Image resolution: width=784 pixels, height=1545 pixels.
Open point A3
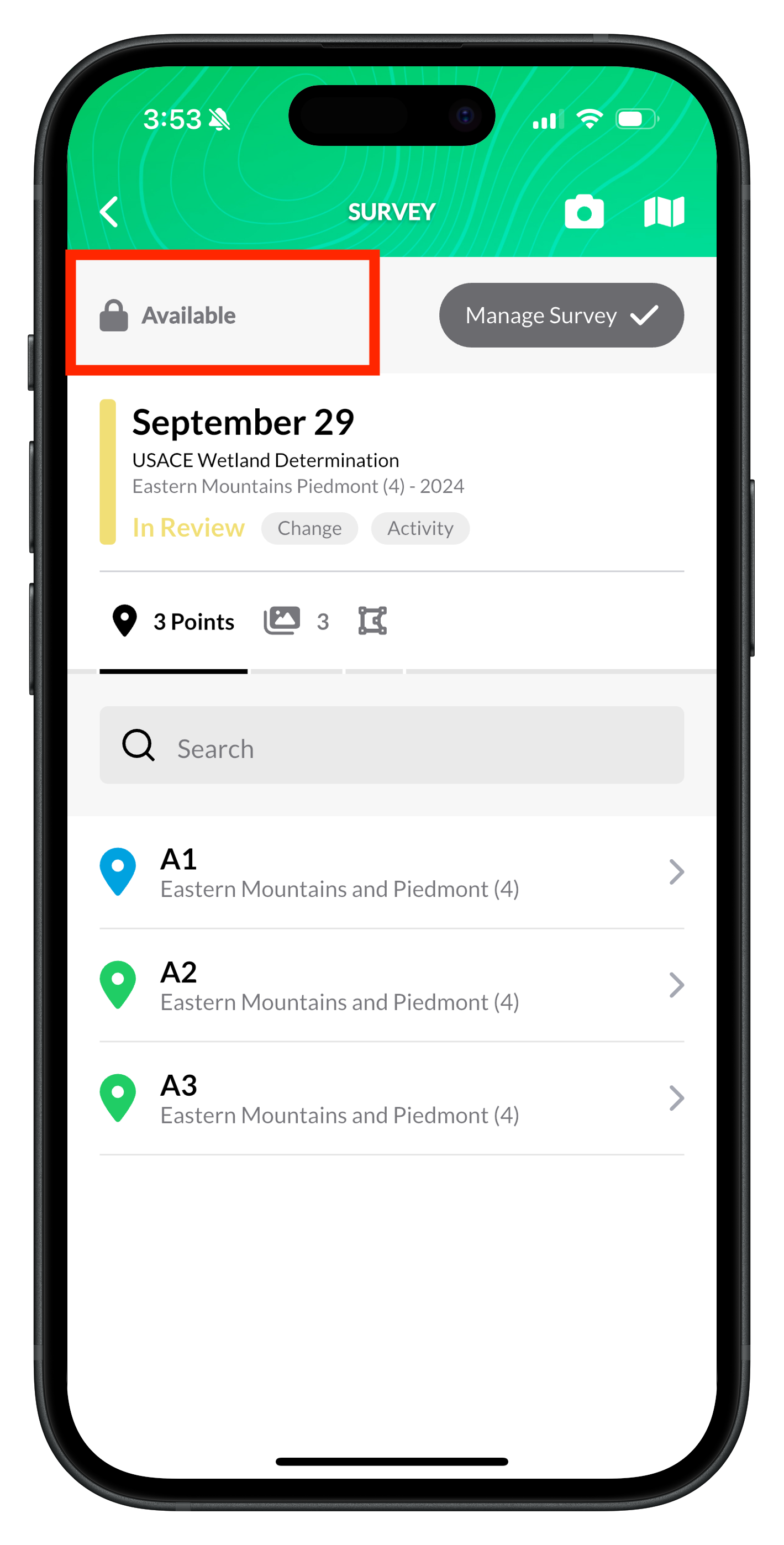pyautogui.click(x=392, y=1099)
